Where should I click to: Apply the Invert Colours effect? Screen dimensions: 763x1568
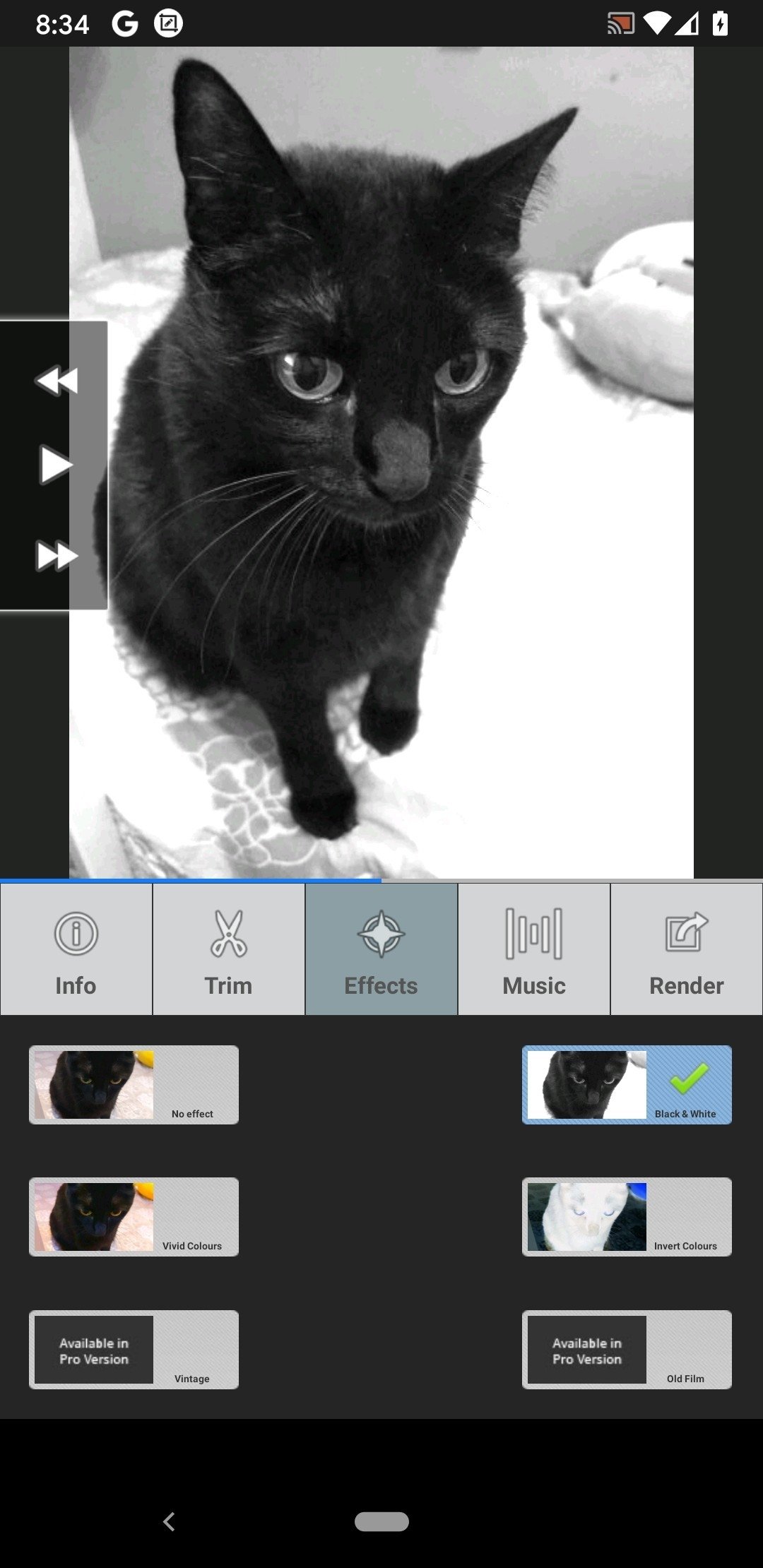point(627,1217)
